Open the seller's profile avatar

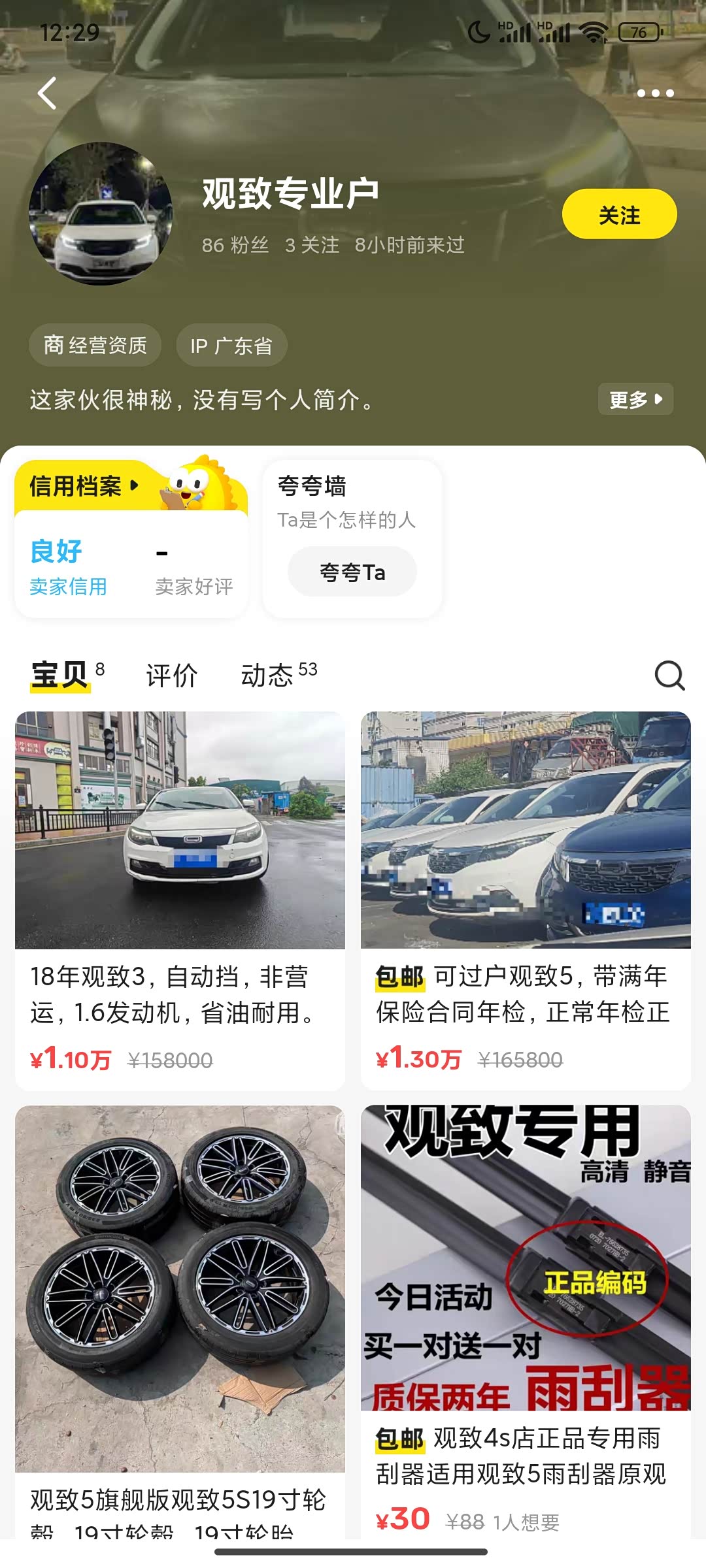(x=101, y=214)
